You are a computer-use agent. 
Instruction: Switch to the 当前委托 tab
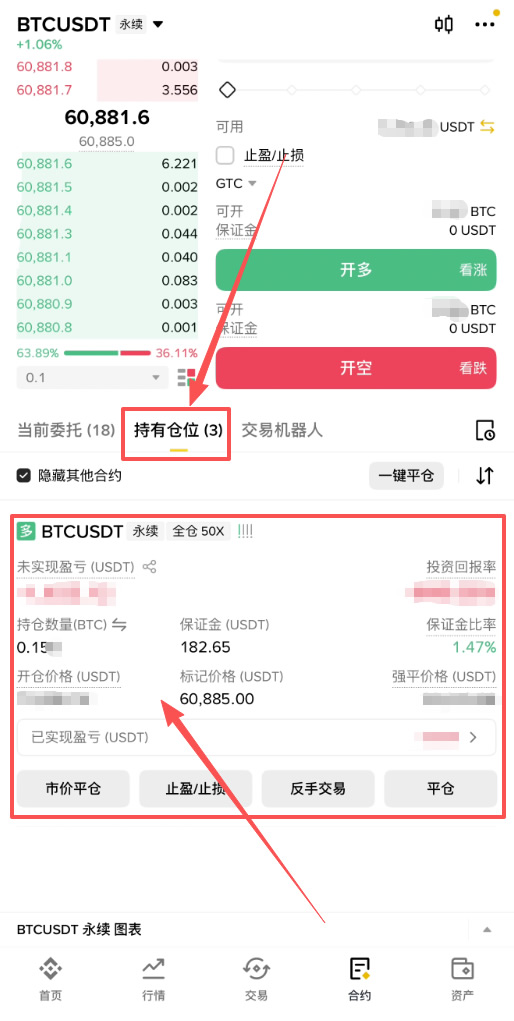66,430
